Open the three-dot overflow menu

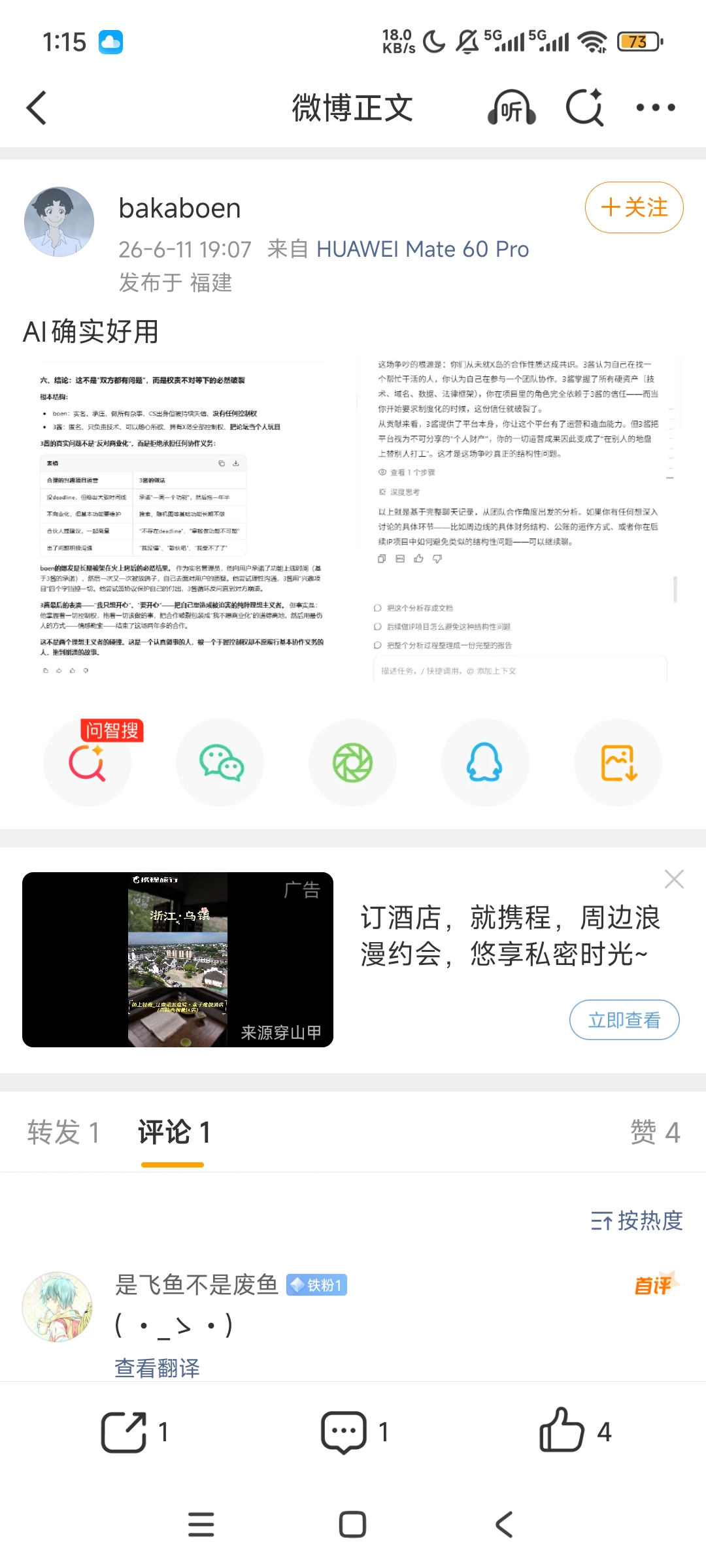pyautogui.click(x=656, y=108)
